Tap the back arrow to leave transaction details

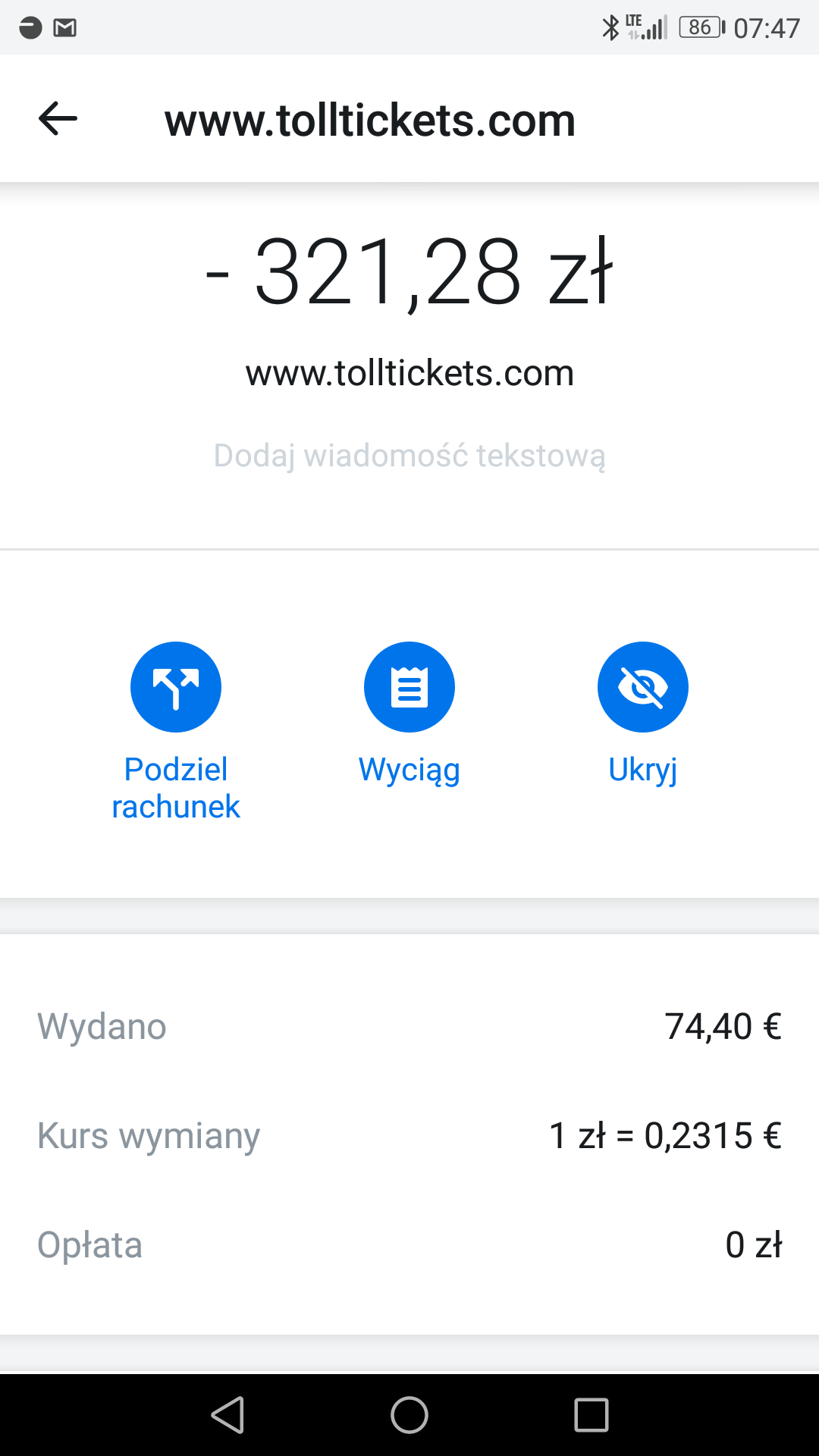click(58, 118)
